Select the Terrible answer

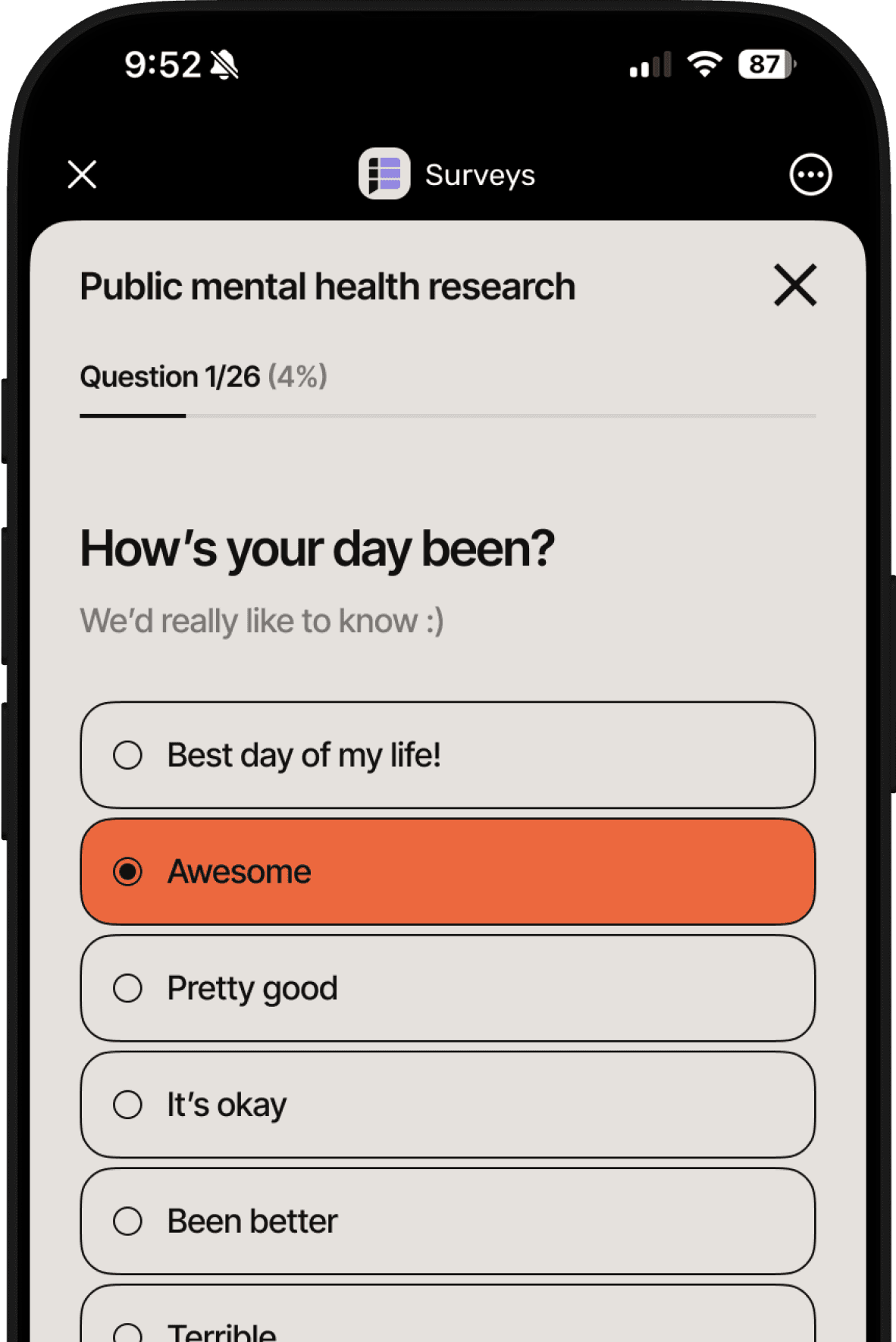pos(447,1321)
